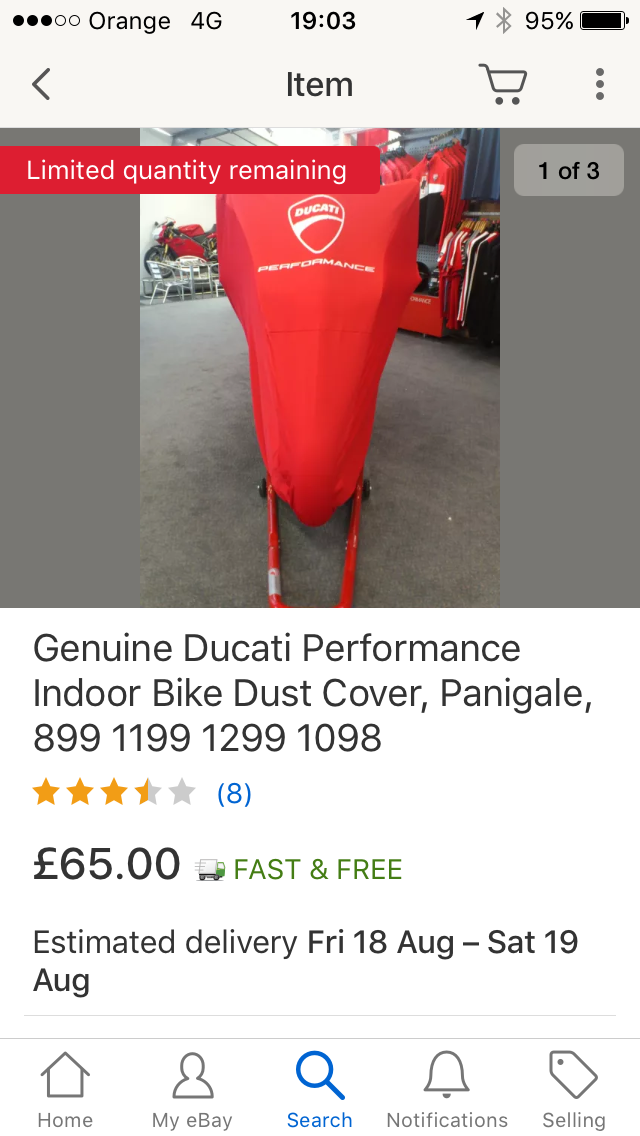
Task: Go back from the item page
Action: click(41, 84)
